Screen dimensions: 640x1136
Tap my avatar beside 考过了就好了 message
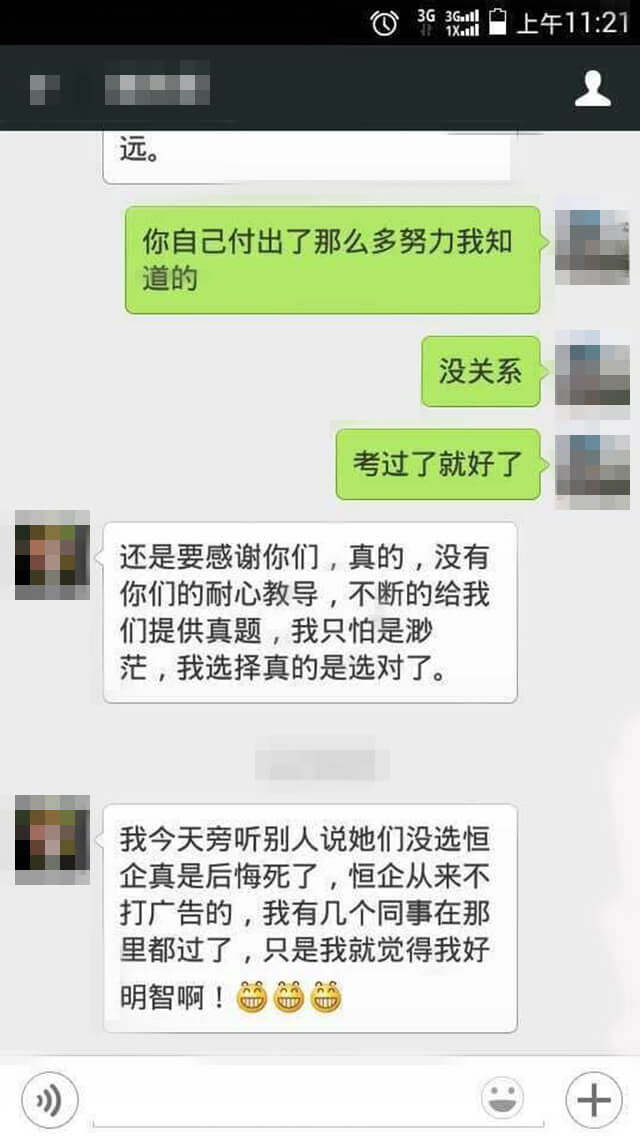(592, 465)
